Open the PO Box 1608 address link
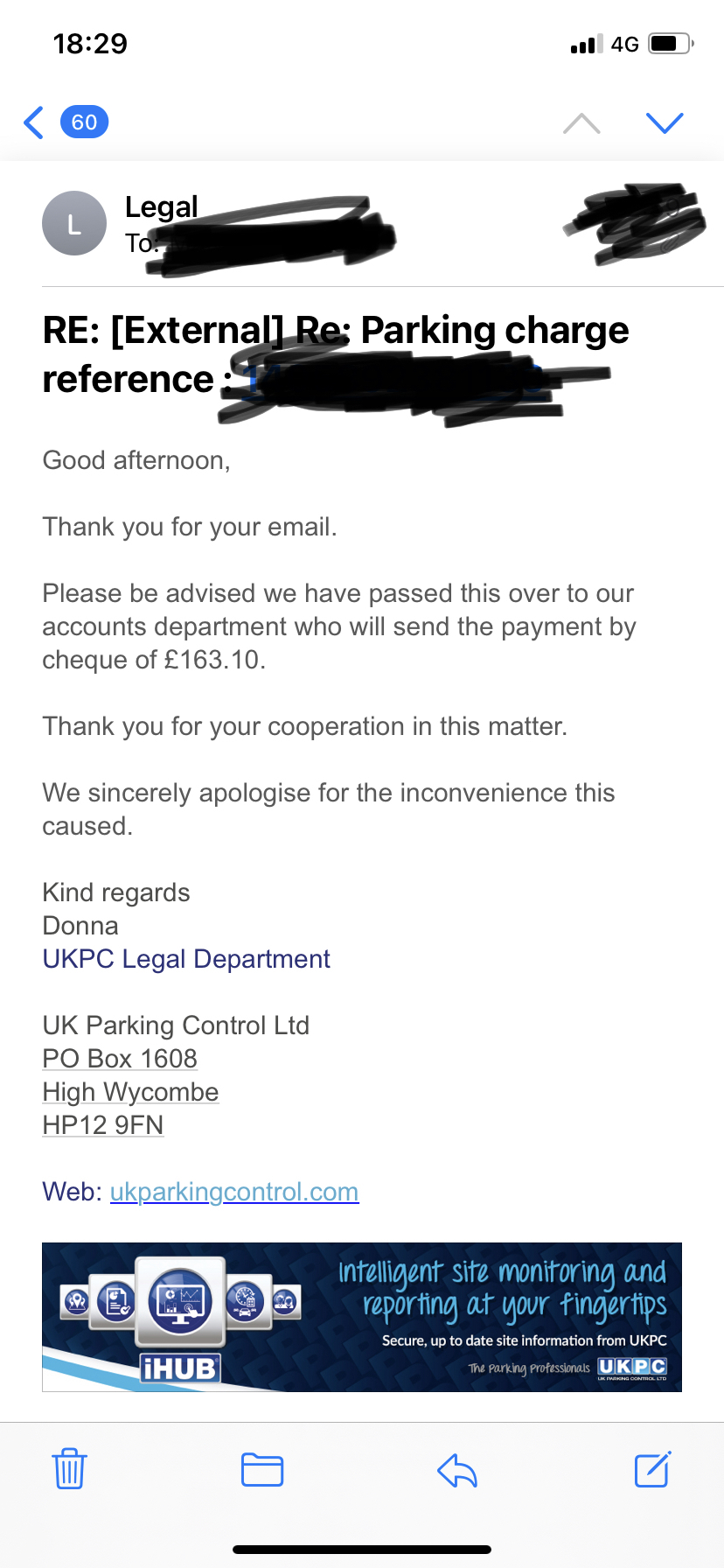The height and width of the screenshot is (1568, 724). click(120, 1059)
